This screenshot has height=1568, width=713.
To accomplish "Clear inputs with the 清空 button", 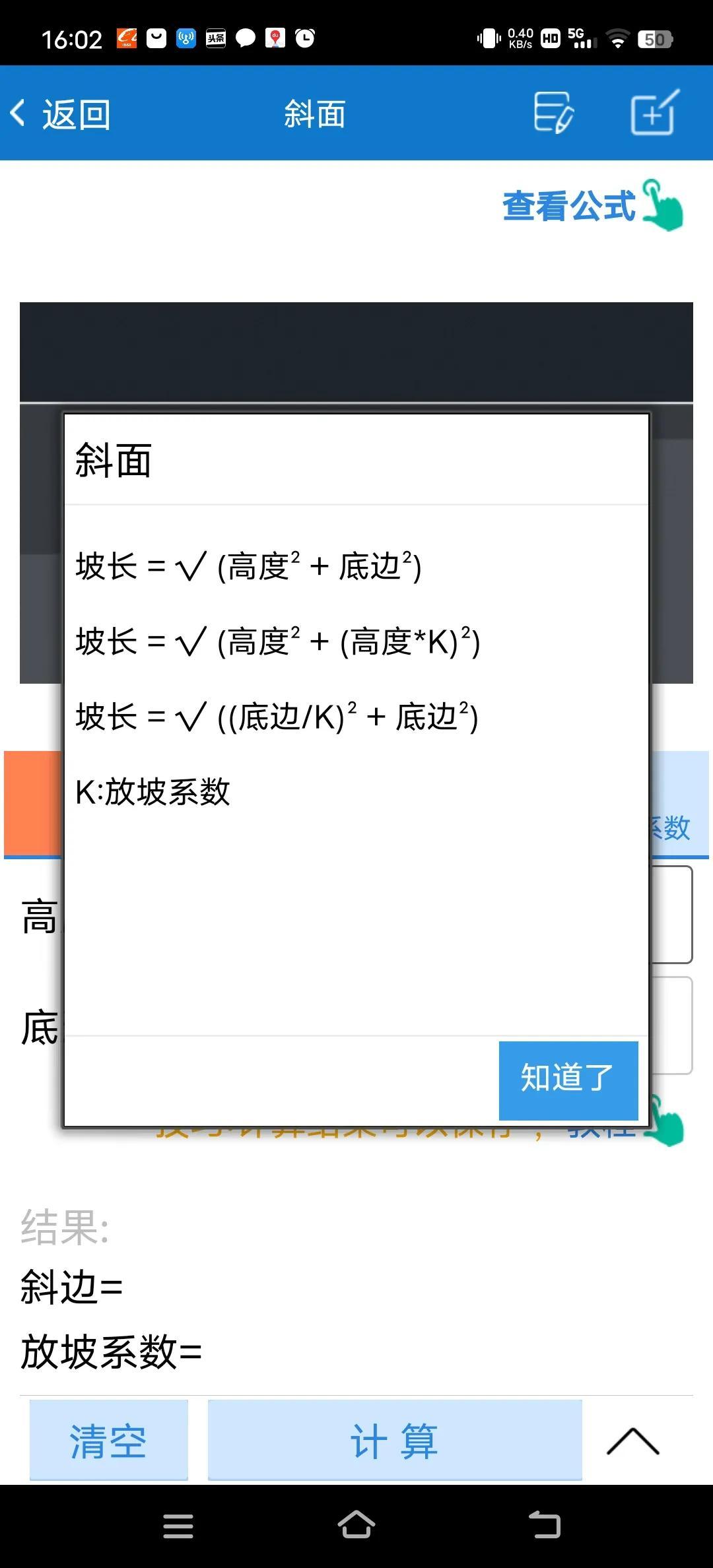I will [x=109, y=1441].
